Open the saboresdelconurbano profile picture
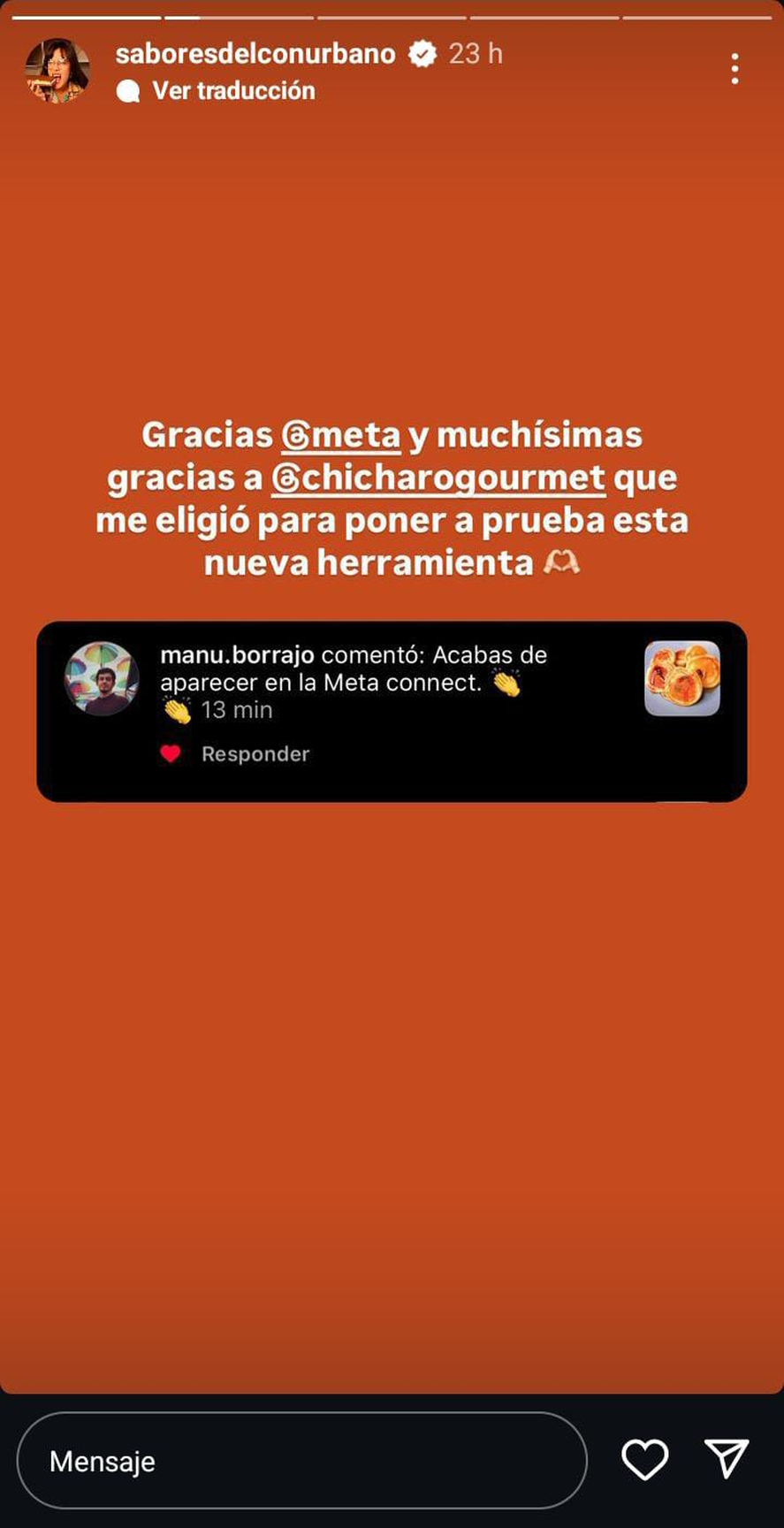 click(57, 71)
